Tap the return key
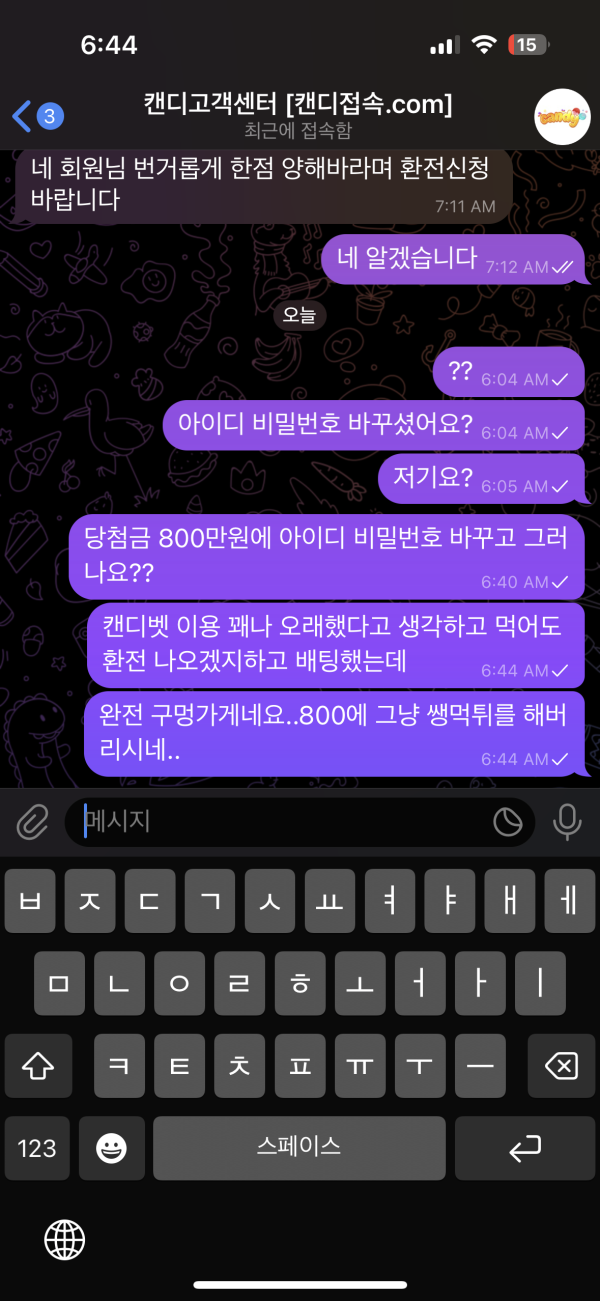Screen dimensions: 600x1301 tap(525, 1148)
